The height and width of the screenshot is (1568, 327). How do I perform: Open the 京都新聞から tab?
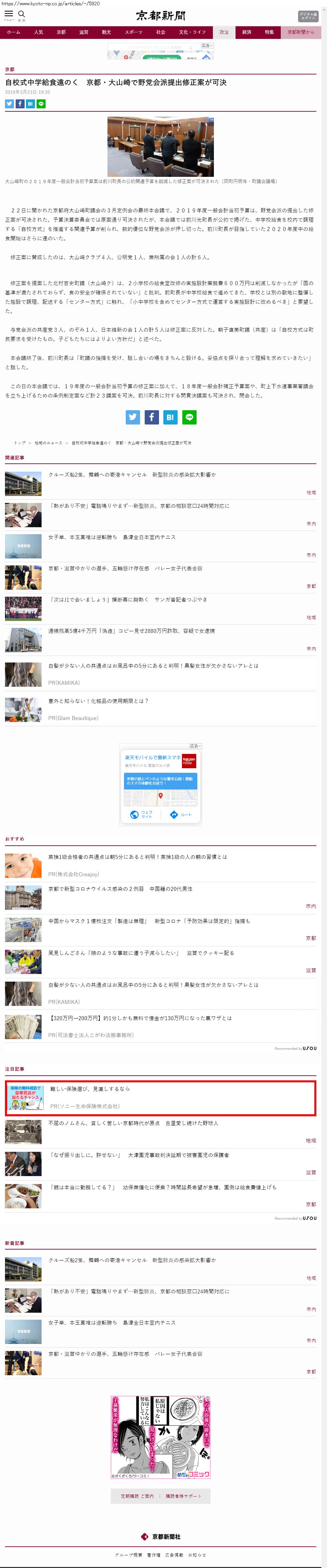coord(301,32)
